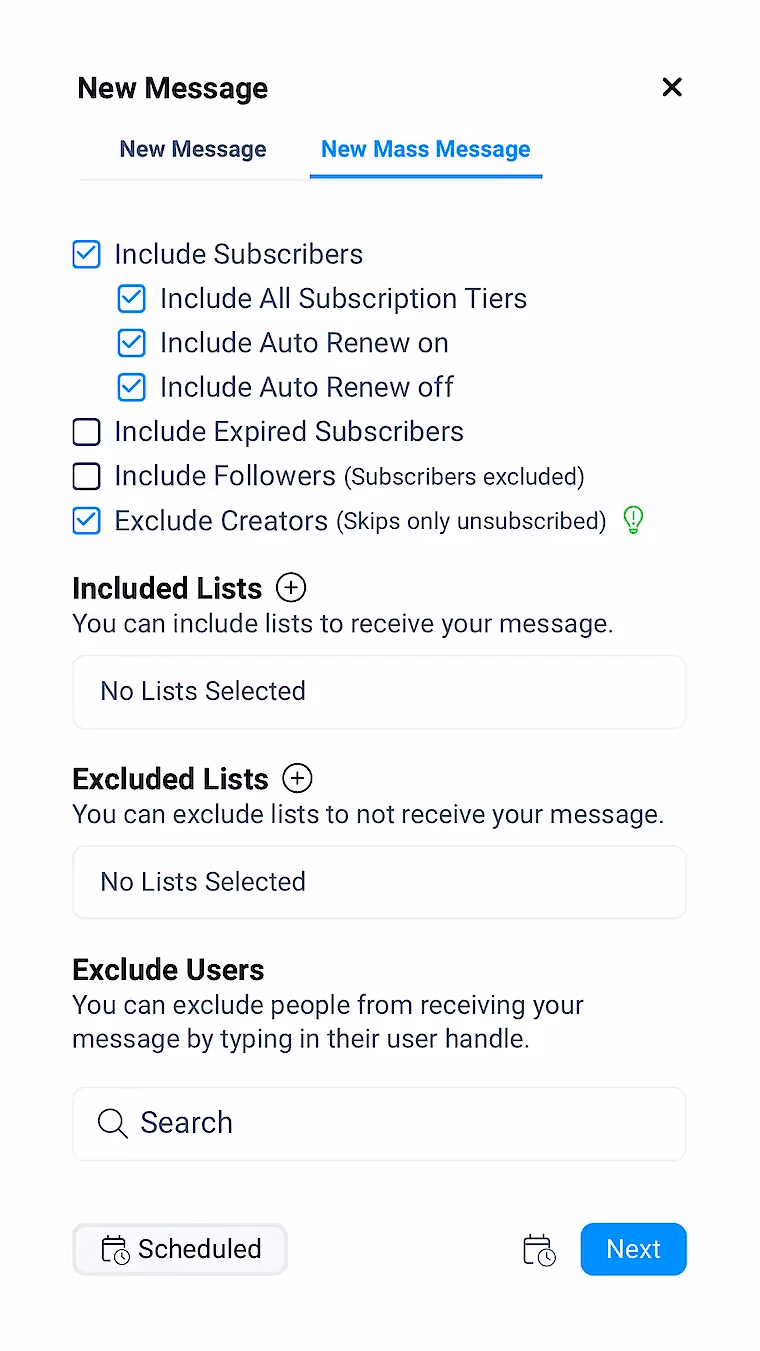This screenshot has height=1351, width=760.
Task: Uncheck Exclude Creators
Action: point(87,521)
